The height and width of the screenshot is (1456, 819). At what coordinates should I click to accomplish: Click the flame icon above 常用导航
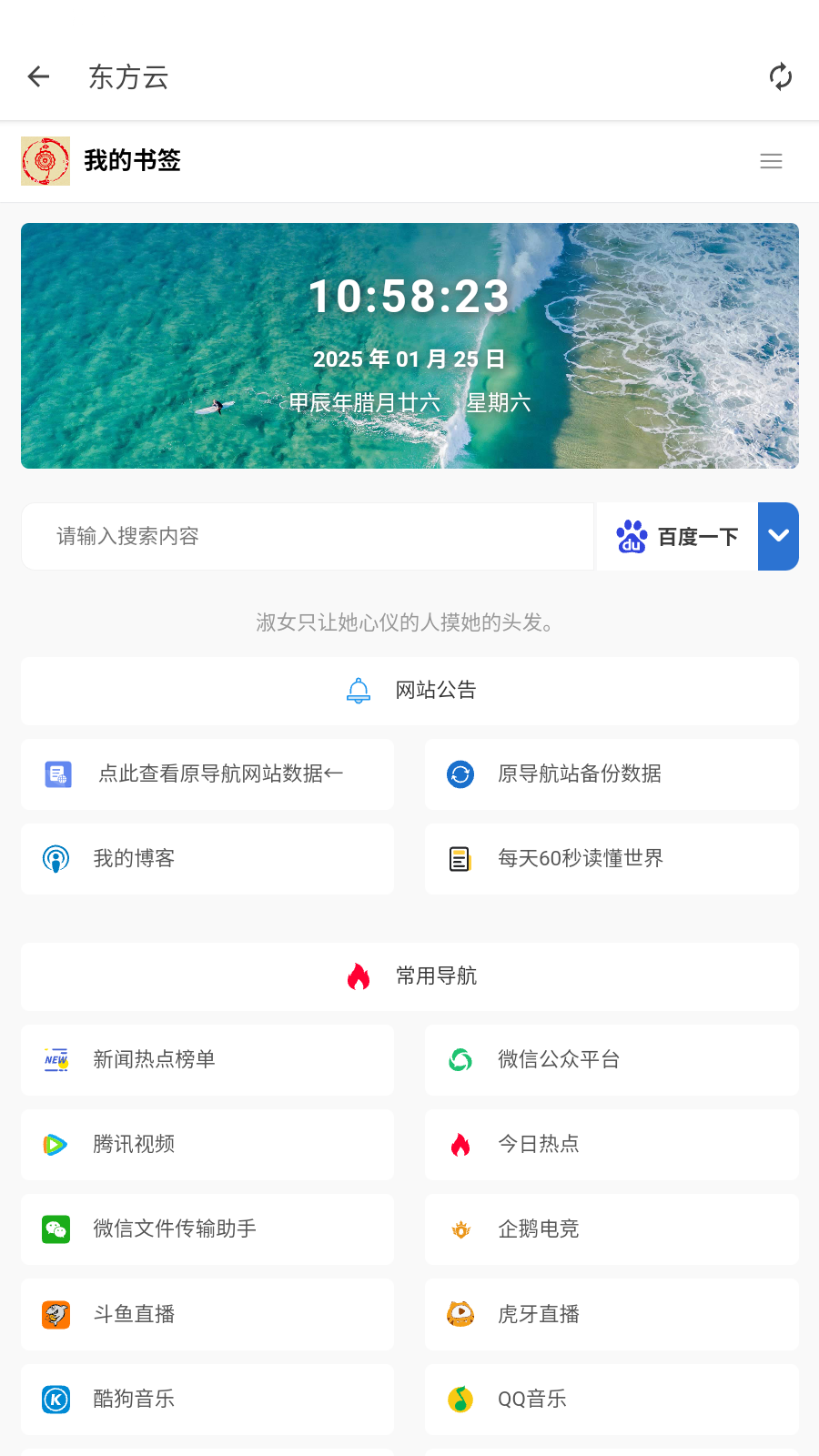coord(359,976)
